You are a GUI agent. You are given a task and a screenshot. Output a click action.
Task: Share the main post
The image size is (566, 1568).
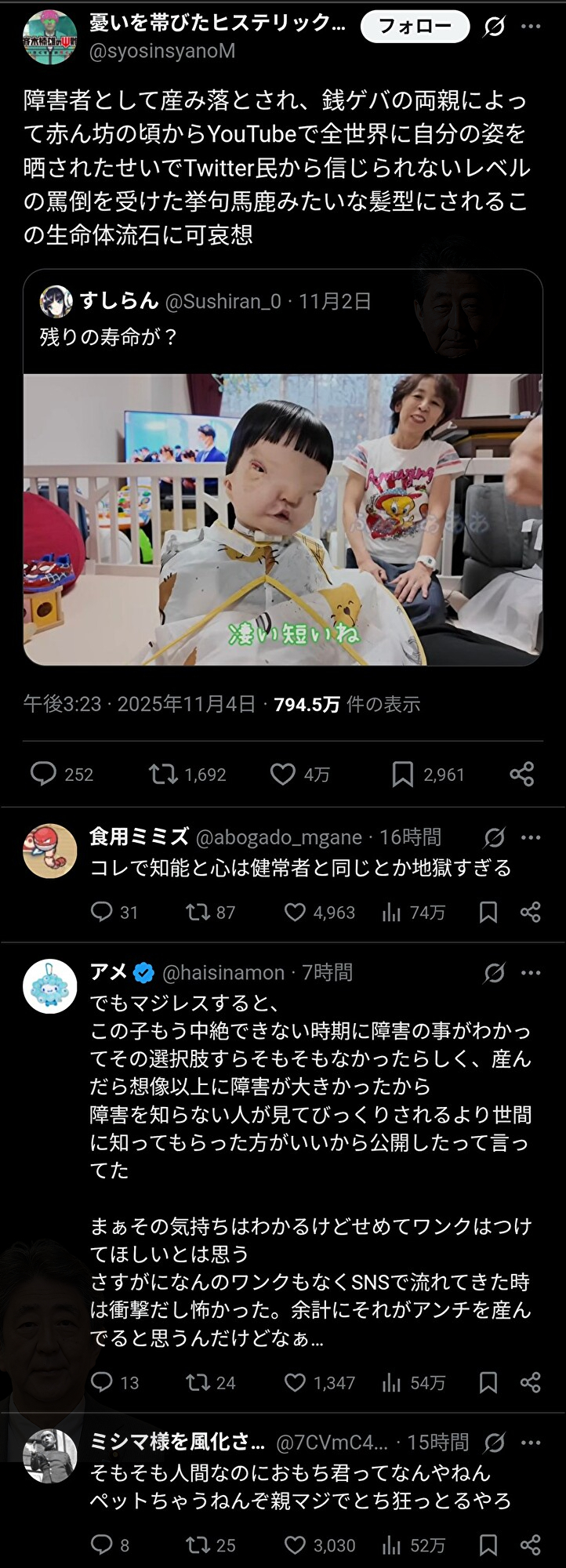tap(522, 775)
